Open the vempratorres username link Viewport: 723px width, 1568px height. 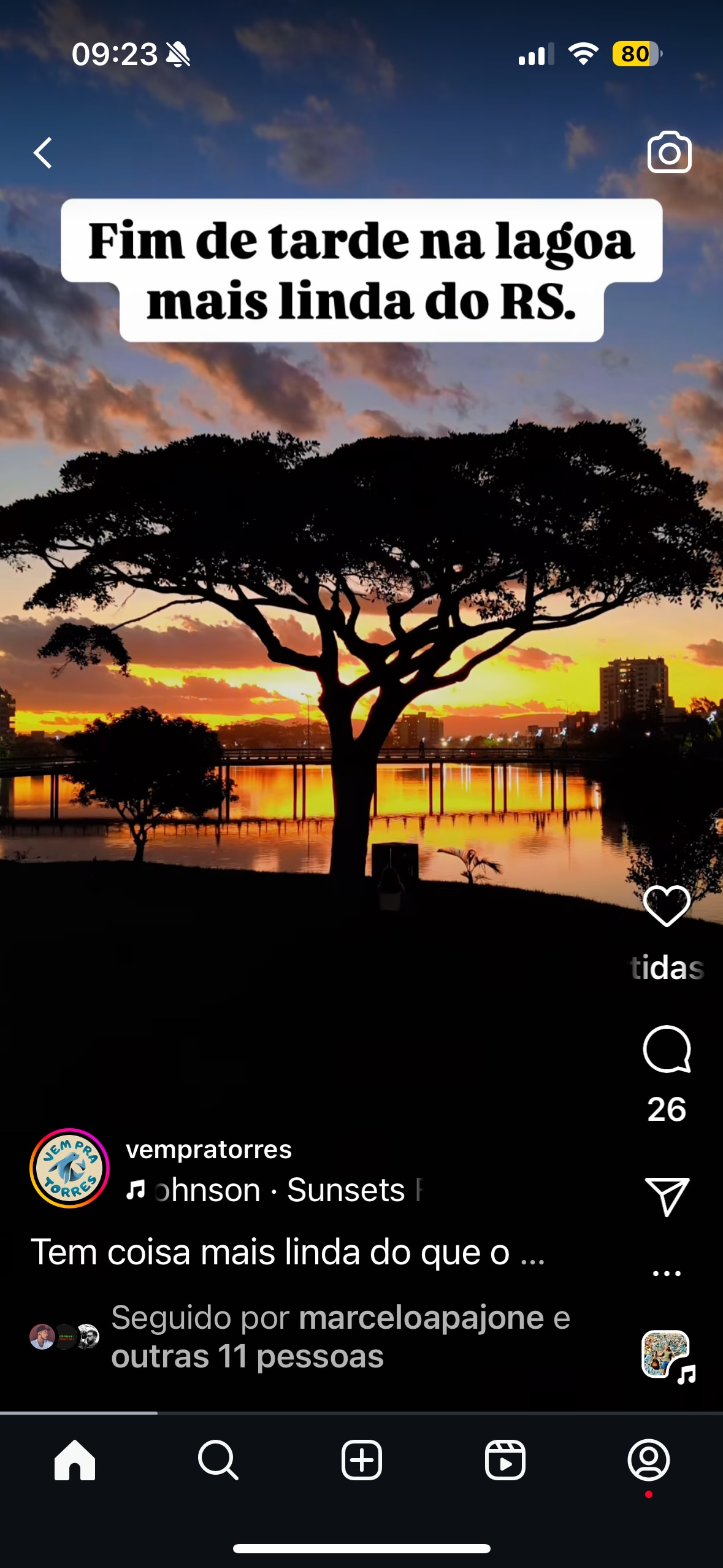pyautogui.click(x=208, y=1149)
